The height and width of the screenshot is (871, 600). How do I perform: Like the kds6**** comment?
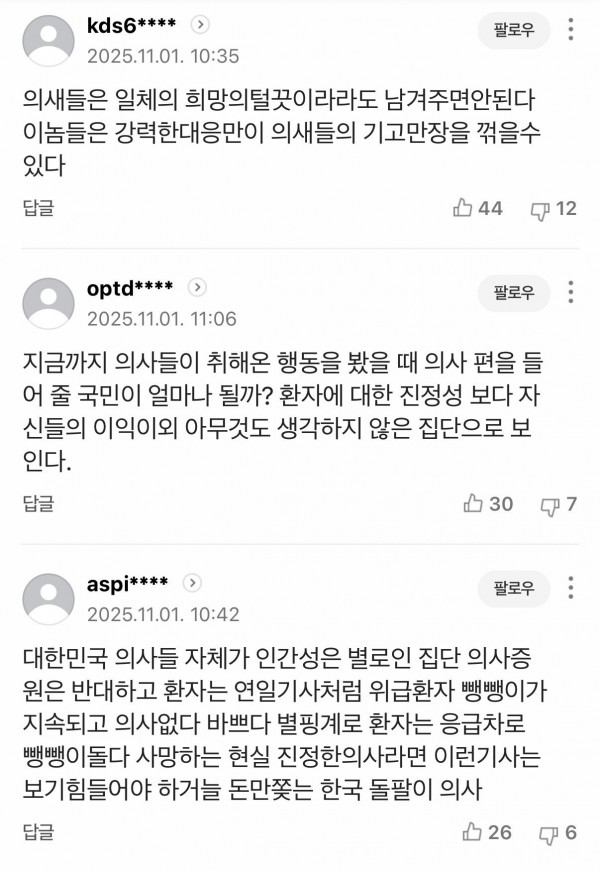pyautogui.click(x=477, y=208)
